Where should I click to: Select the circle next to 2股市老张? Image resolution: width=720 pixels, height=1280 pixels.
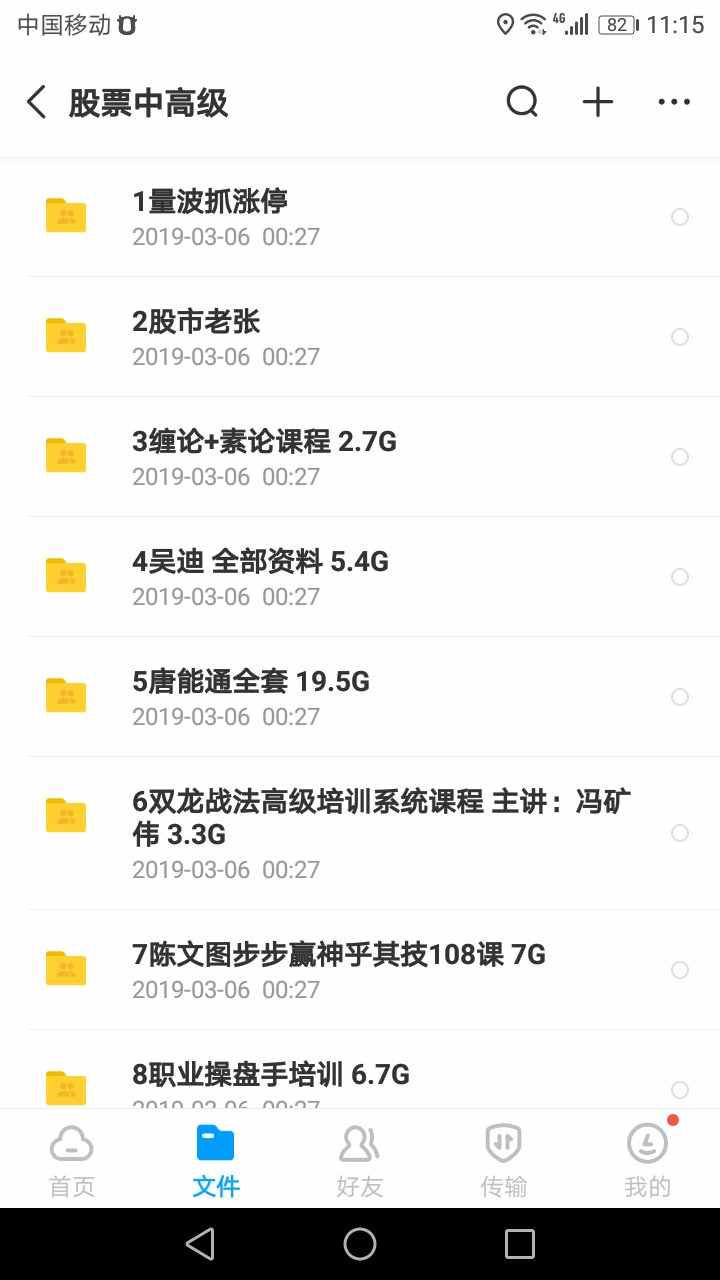[680, 337]
